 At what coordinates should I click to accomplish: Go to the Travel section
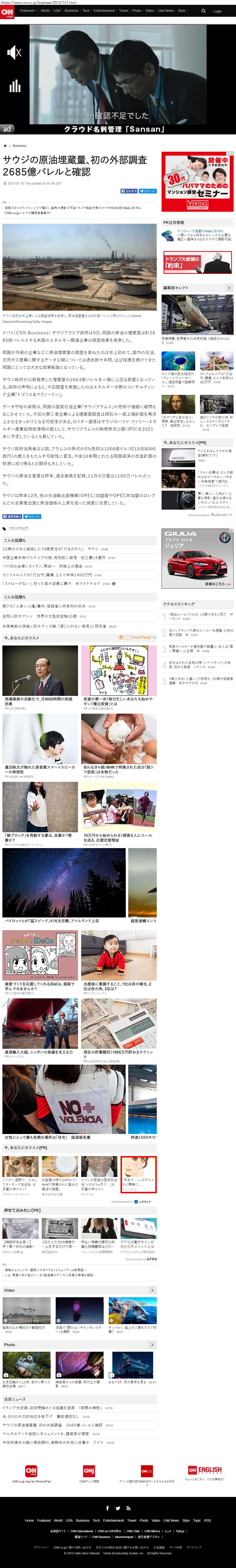(x=123, y=10)
